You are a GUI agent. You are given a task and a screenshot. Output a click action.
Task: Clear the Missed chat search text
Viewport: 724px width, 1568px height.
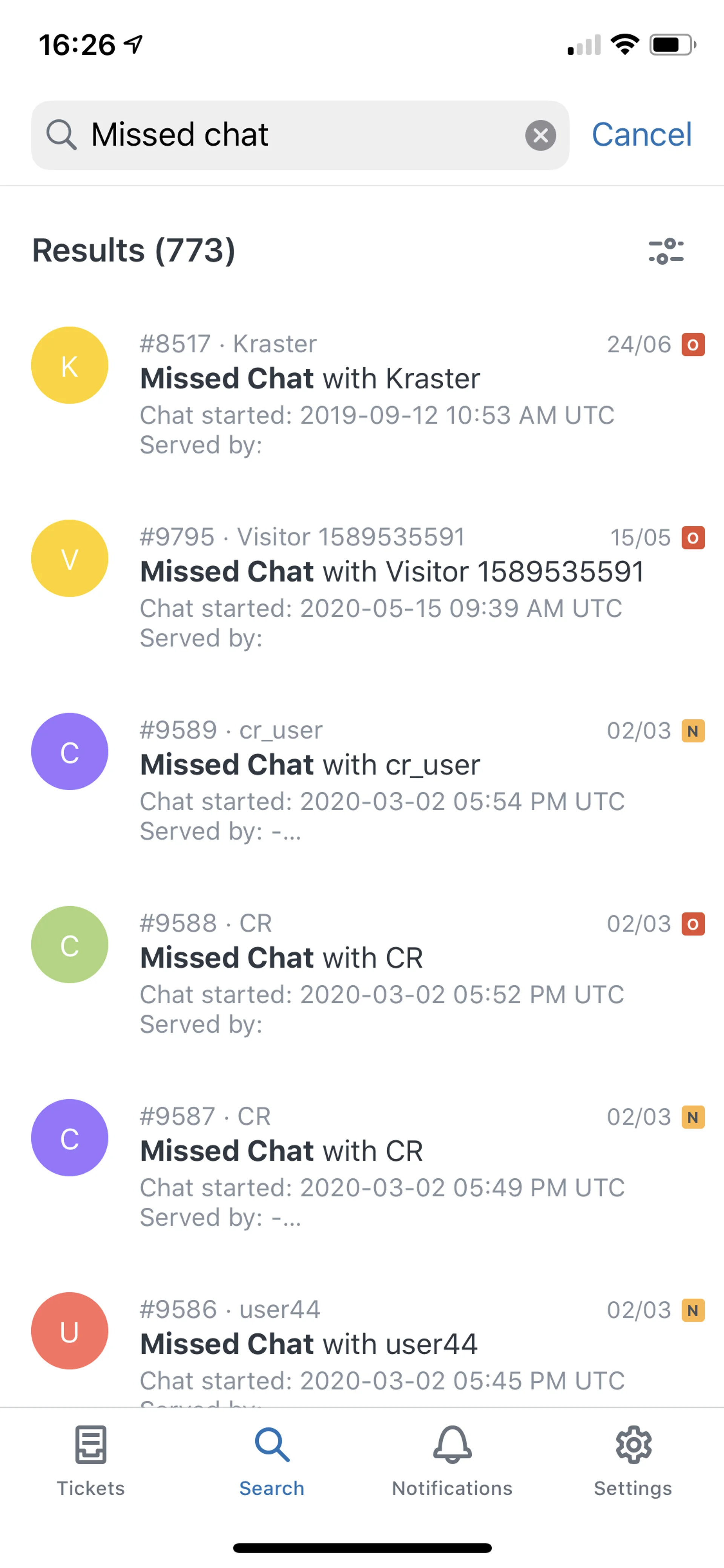(x=540, y=135)
